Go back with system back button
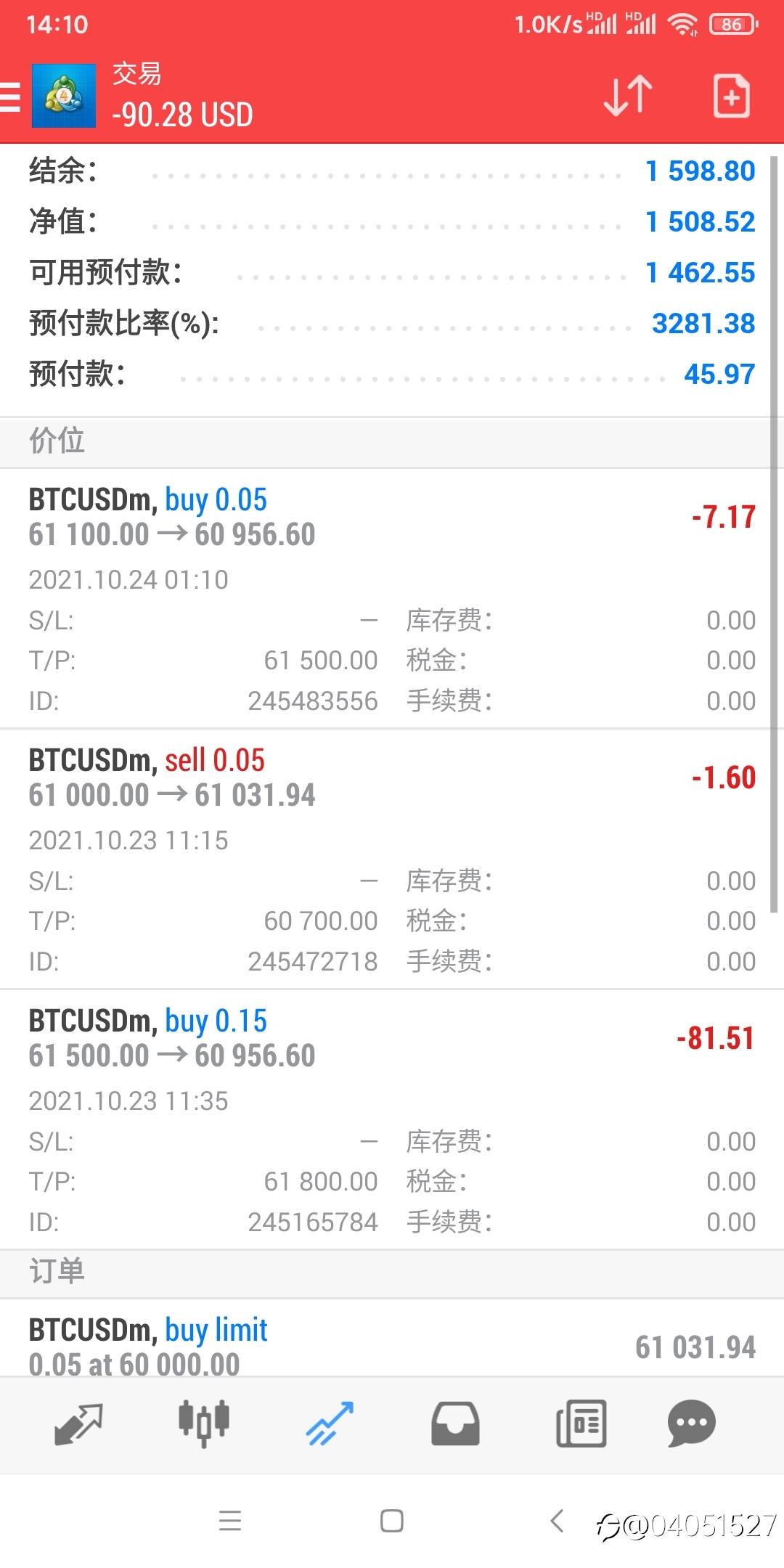The height and width of the screenshot is (1568, 784). coord(557,1520)
